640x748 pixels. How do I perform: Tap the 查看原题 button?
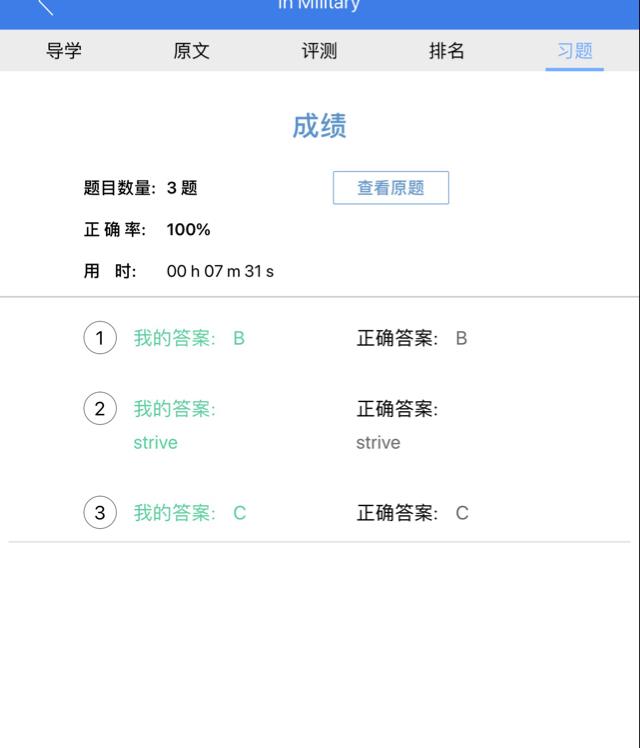pos(391,187)
